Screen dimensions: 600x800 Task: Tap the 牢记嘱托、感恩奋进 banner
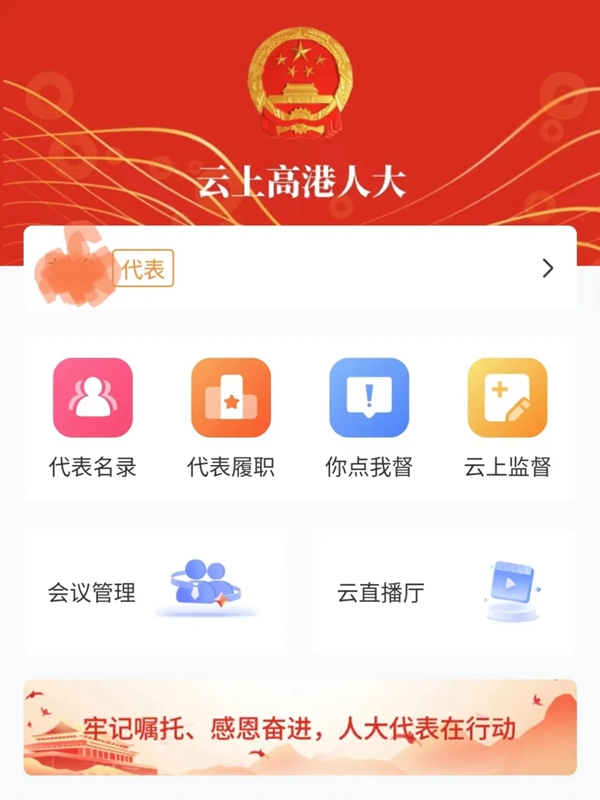point(300,728)
